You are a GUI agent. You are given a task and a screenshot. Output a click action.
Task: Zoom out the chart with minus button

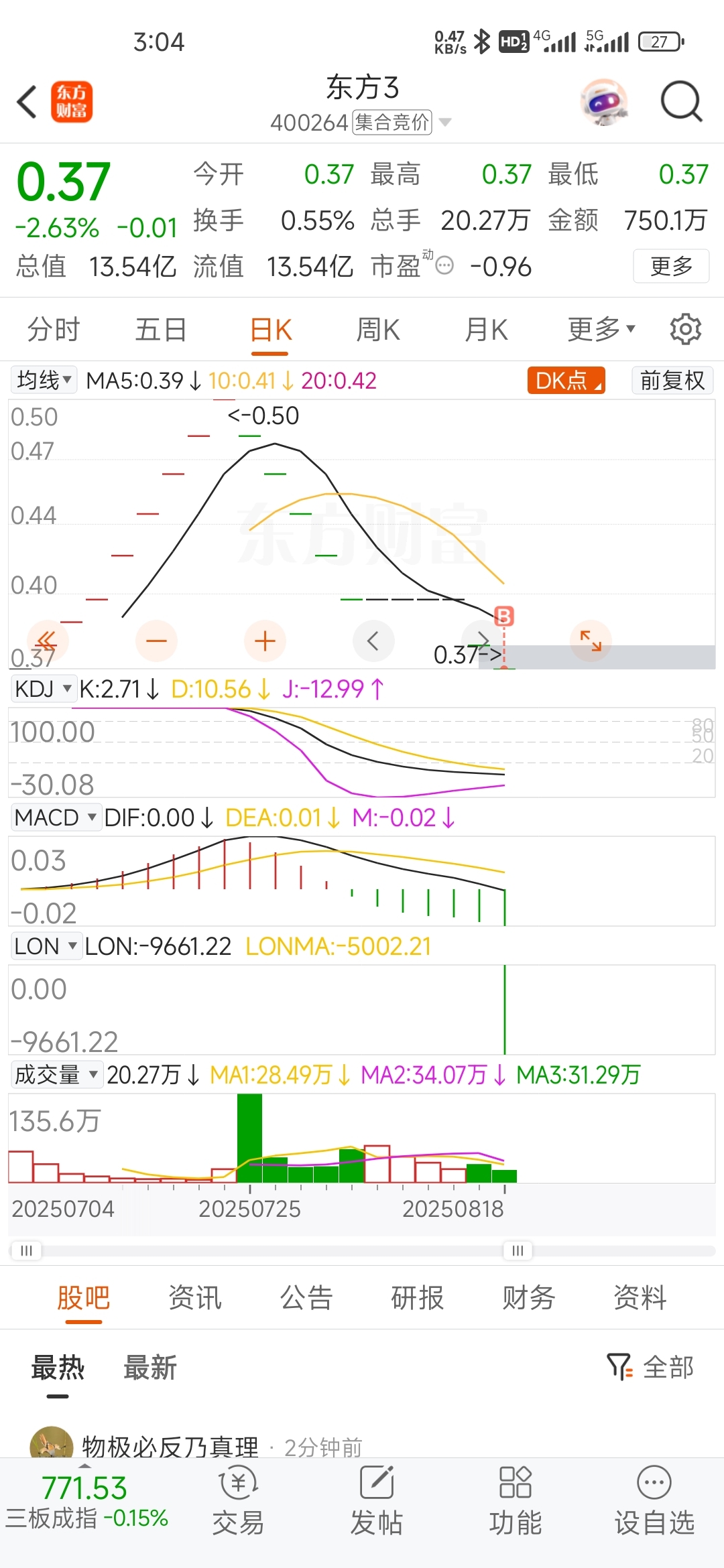click(156, 641)
